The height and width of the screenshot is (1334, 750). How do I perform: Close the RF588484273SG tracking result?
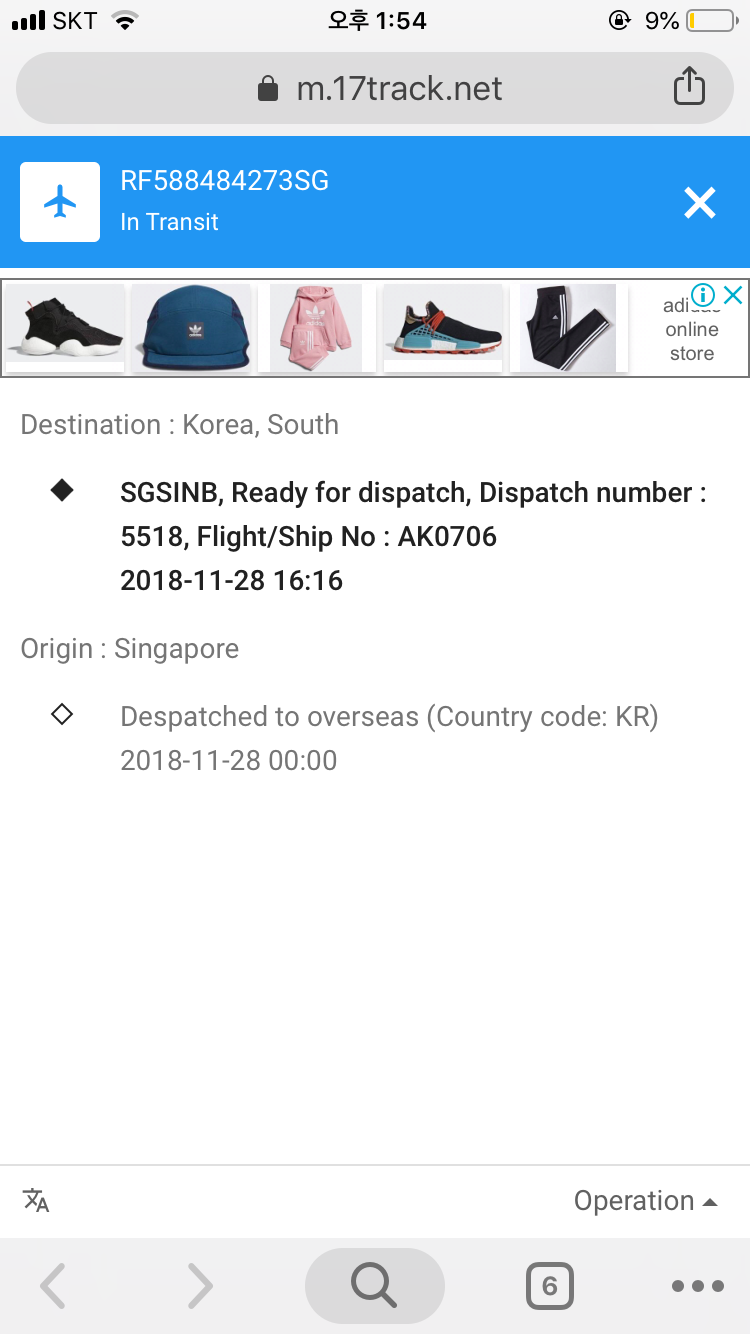click(x=700, y=203)
